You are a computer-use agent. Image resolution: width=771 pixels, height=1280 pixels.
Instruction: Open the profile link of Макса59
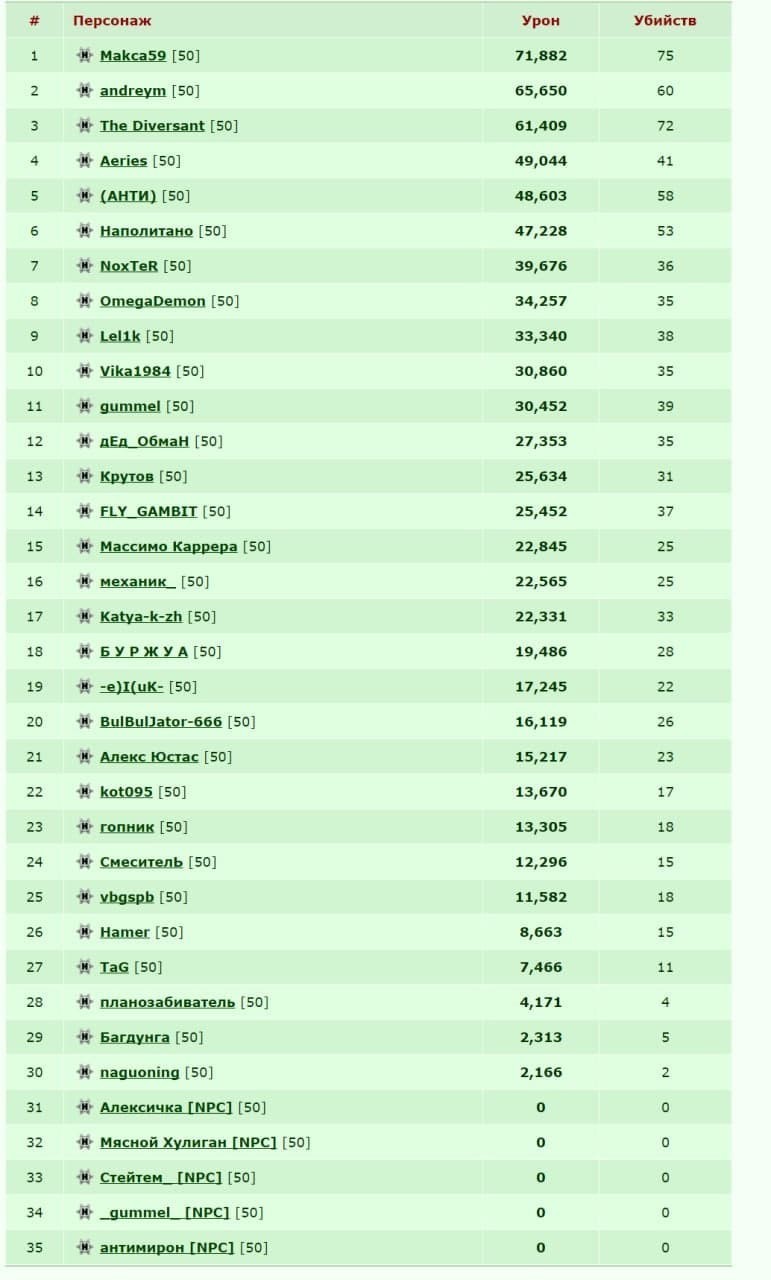pyautogui.click(x=133, y=56)
